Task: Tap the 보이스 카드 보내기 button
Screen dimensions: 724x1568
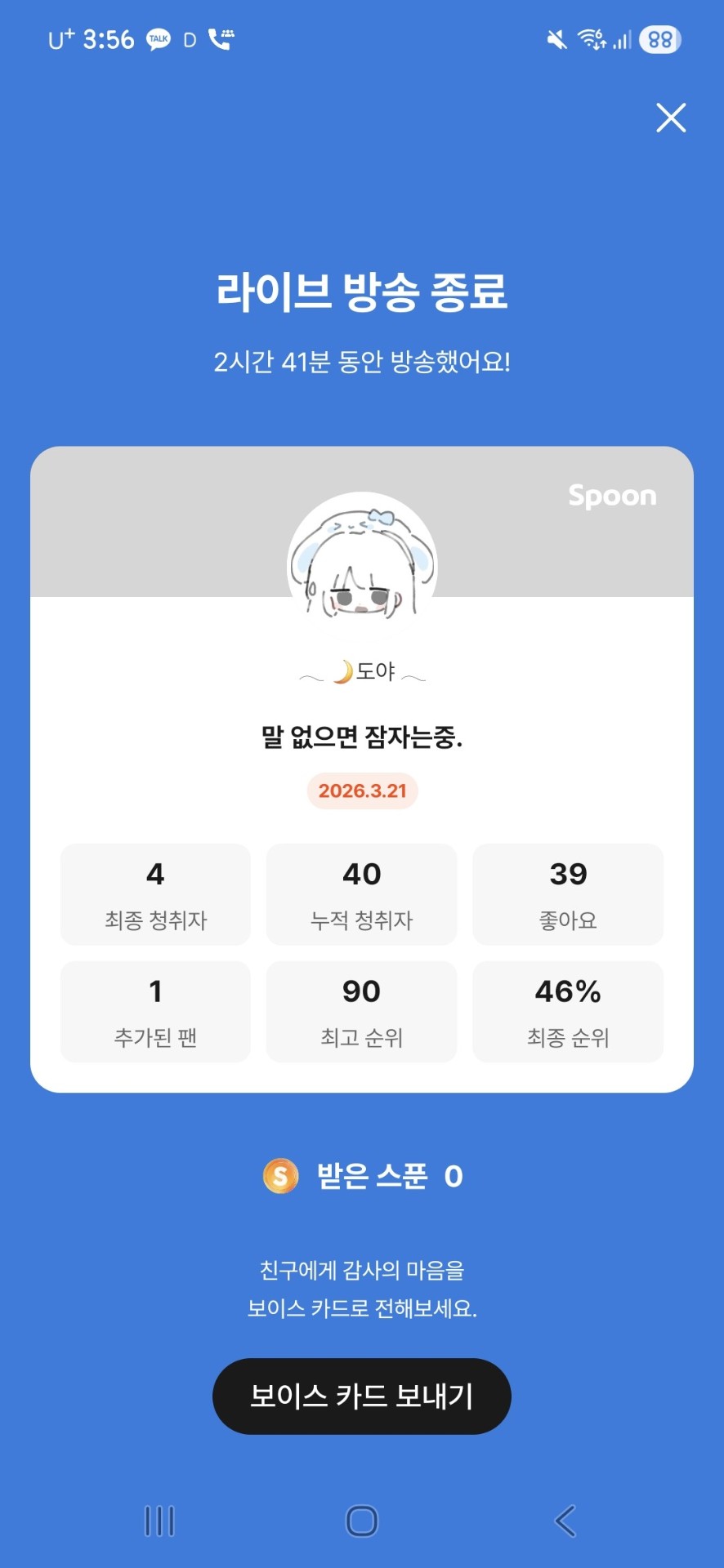Action: click(x=361, y=1396)
